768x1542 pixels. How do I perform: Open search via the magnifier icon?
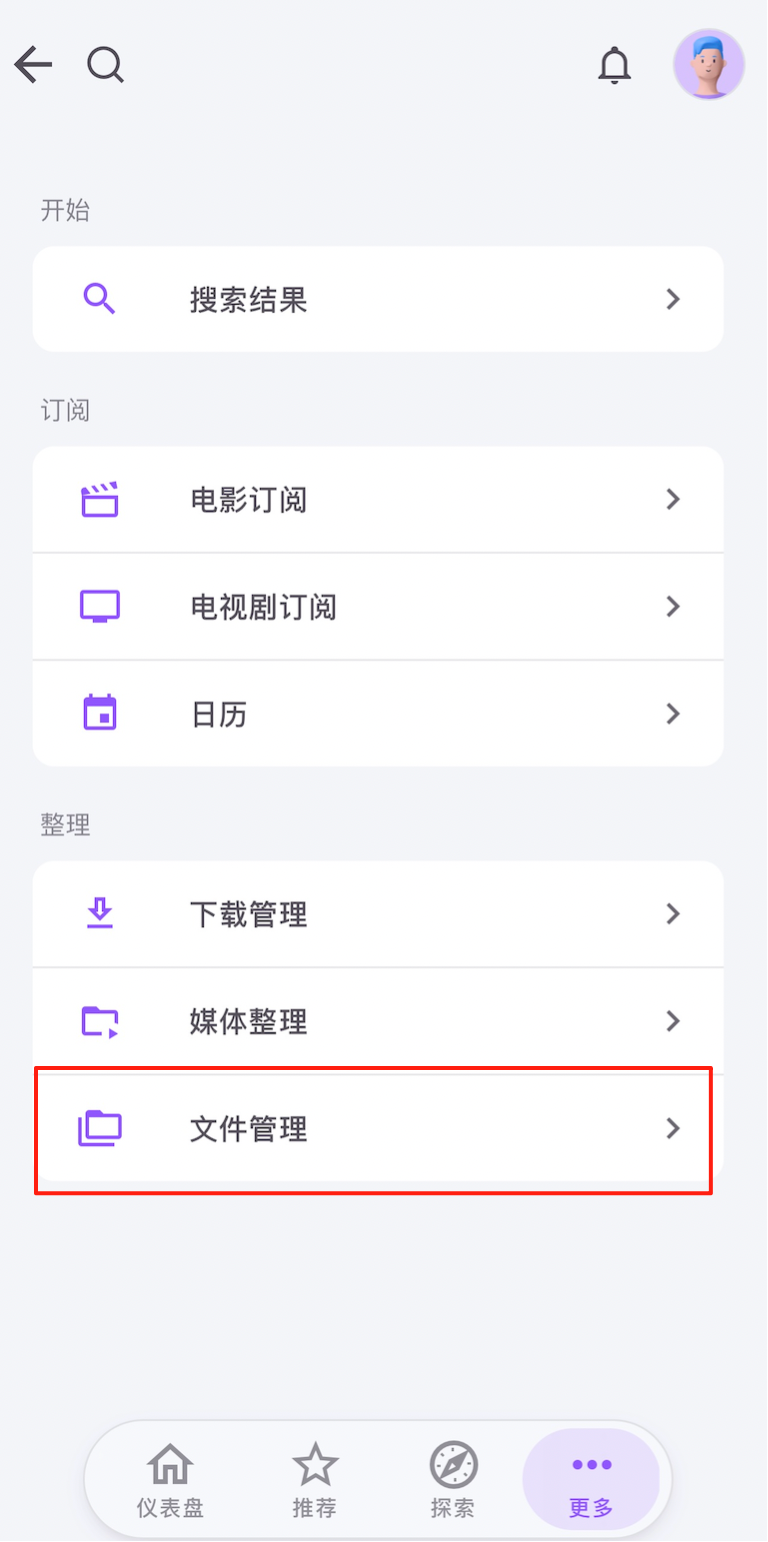[105, 66]
